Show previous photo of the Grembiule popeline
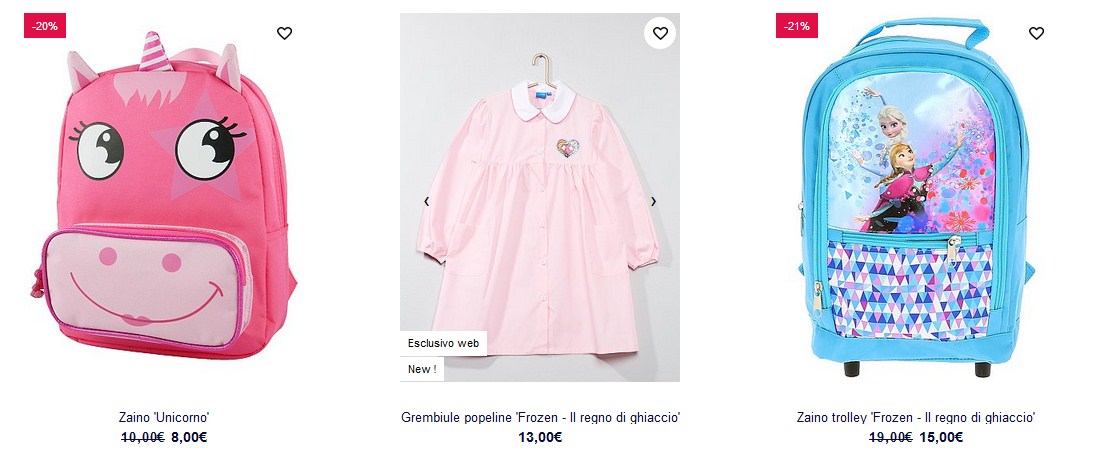The width and height of the screenshot is (1100, 455). 427,201
